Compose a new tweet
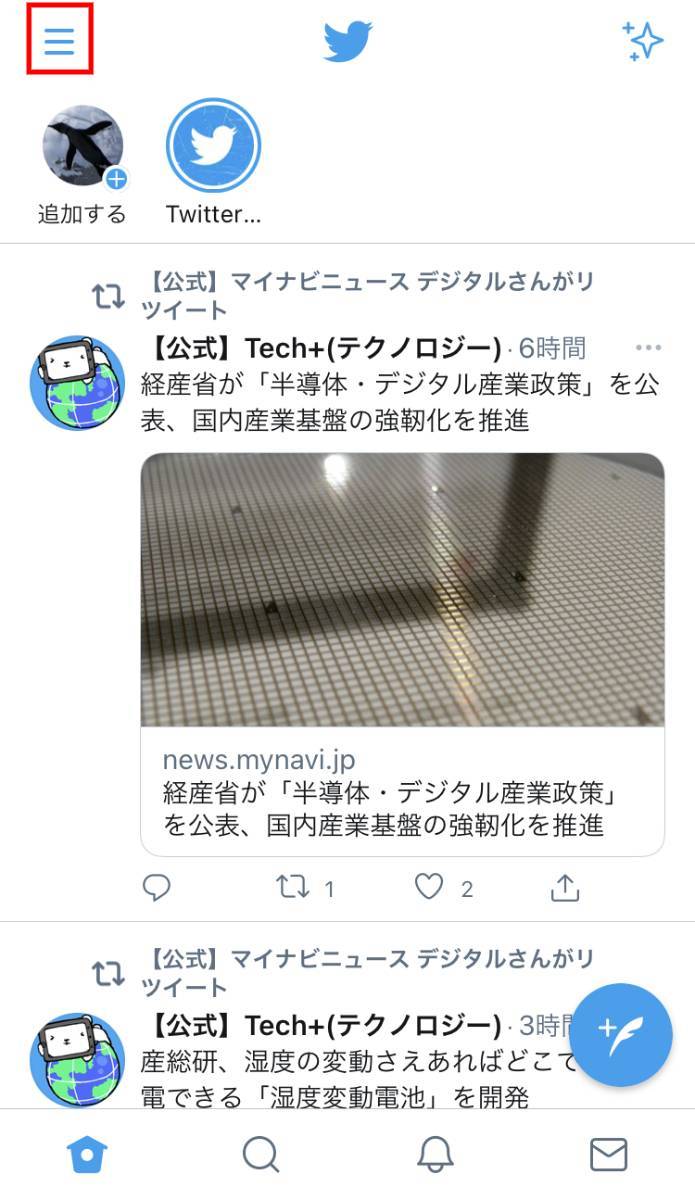The width and height of the screenshot is (695, 1200). click(x=627, y=1034)
